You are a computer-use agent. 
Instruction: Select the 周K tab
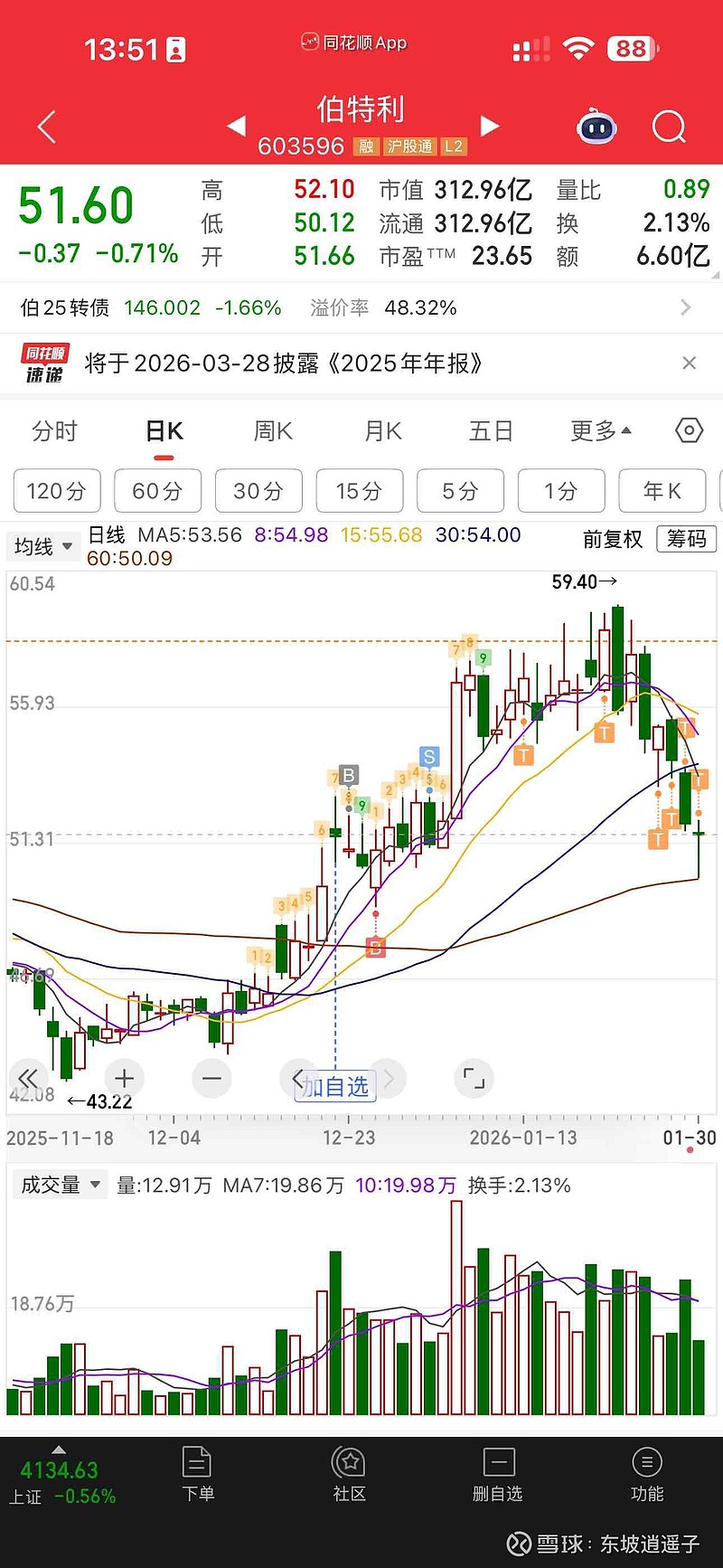(273, 431)
